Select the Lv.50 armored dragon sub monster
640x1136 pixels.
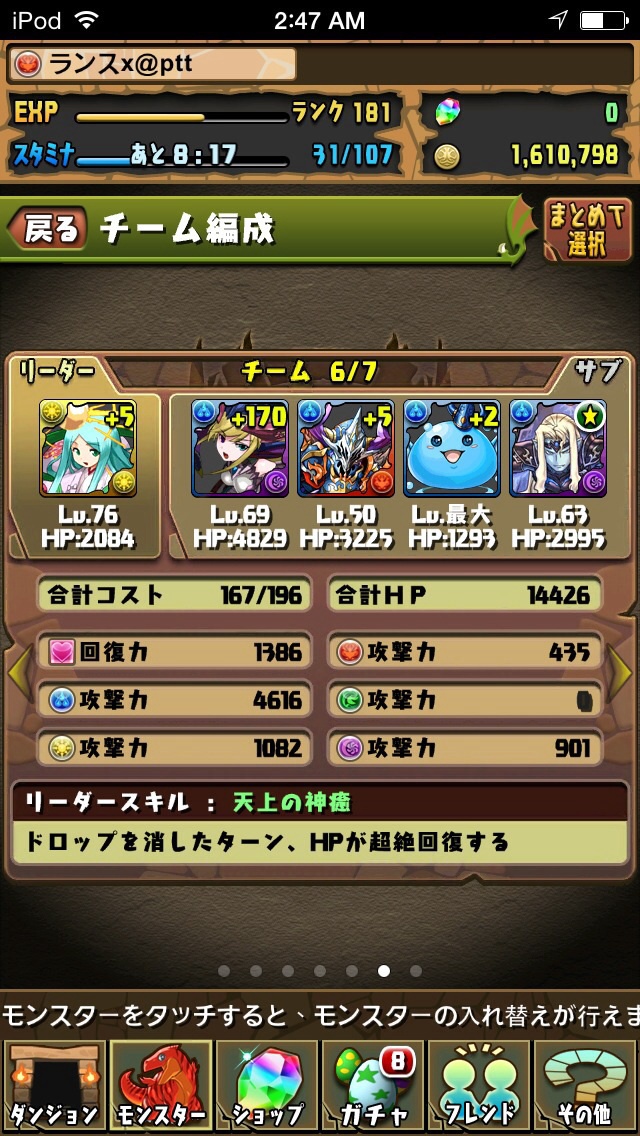346,448
